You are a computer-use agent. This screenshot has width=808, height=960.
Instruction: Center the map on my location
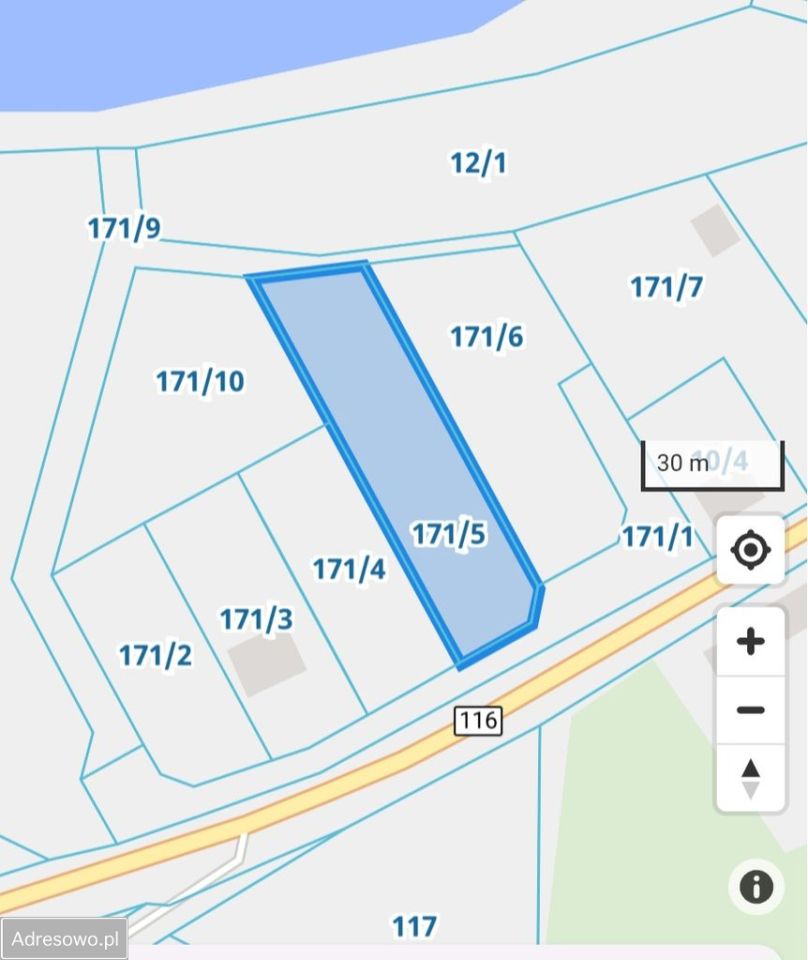point(750,550)
